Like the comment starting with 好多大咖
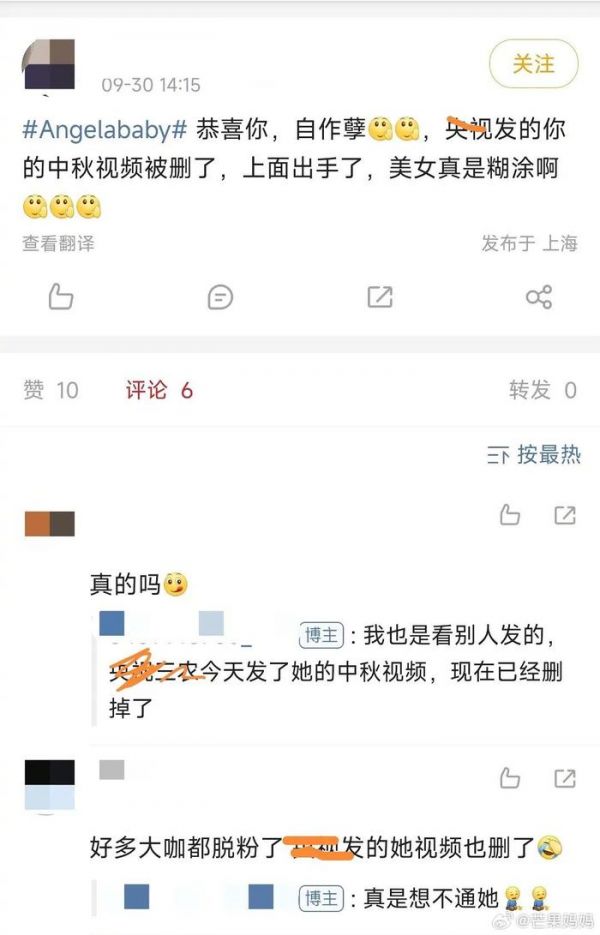This screenshot has height=935, width=600. pyautogui.click(x=510, y=778)
